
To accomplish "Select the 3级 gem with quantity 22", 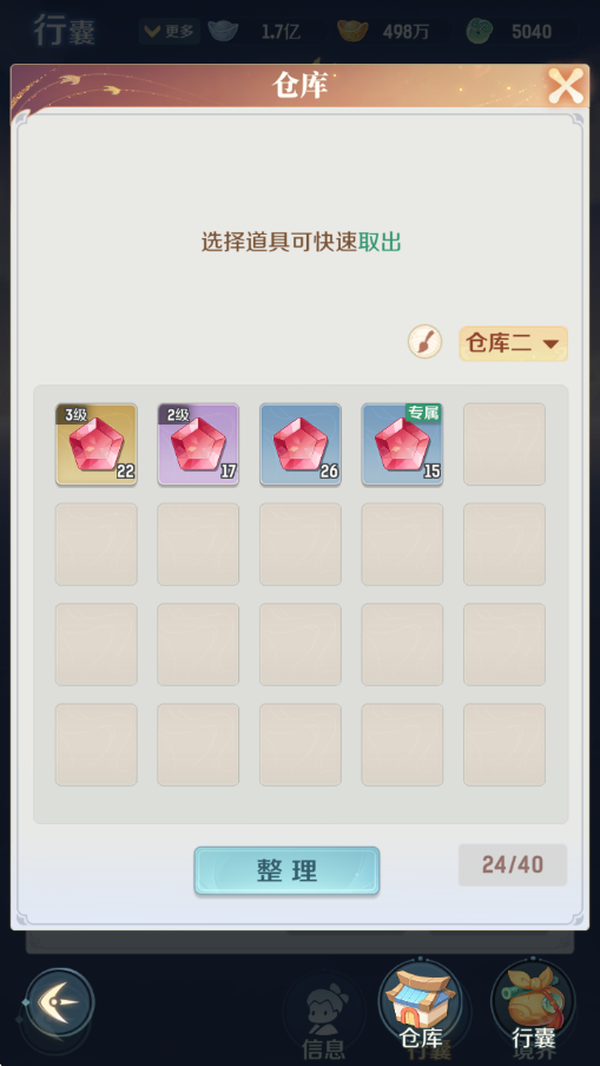I will click(96, 444).
